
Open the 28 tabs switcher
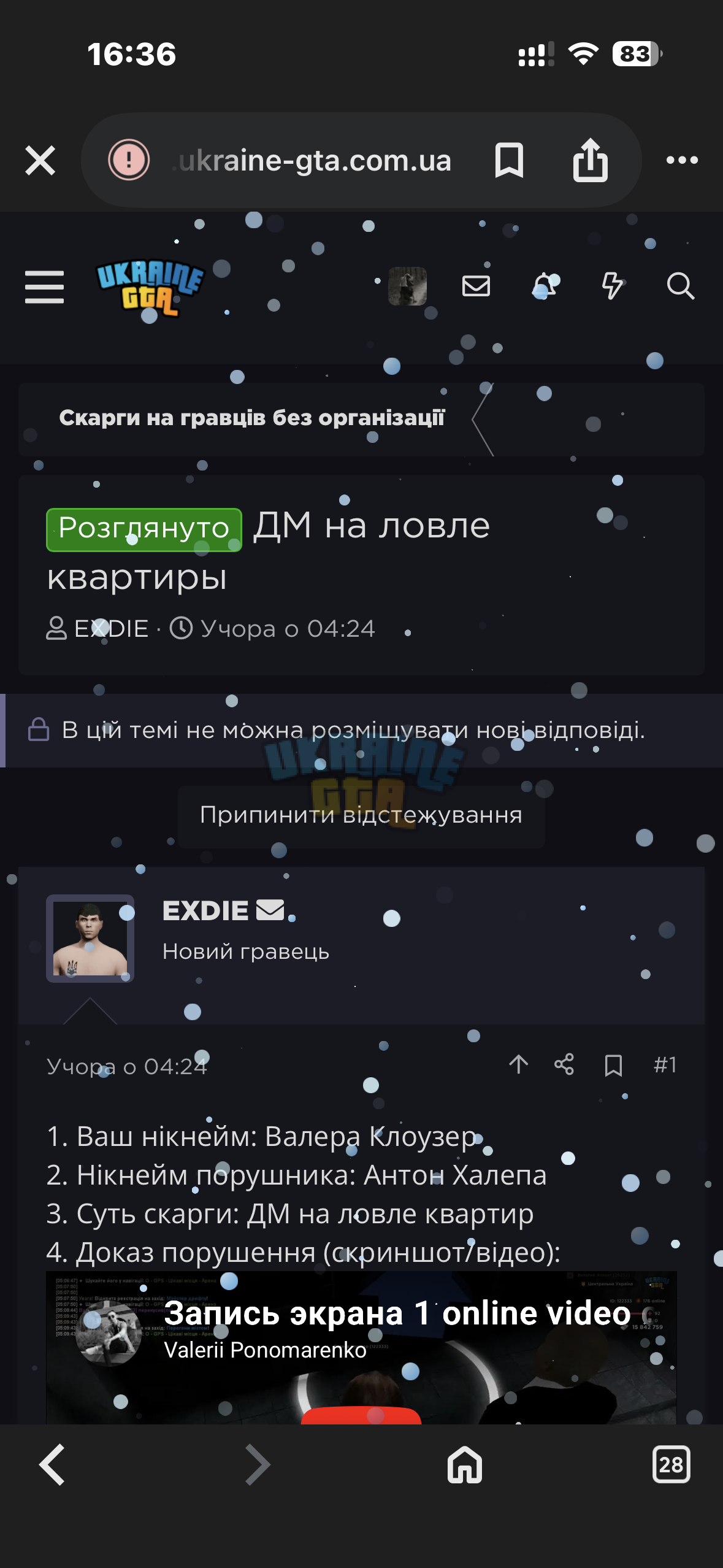coord(671,1465)
